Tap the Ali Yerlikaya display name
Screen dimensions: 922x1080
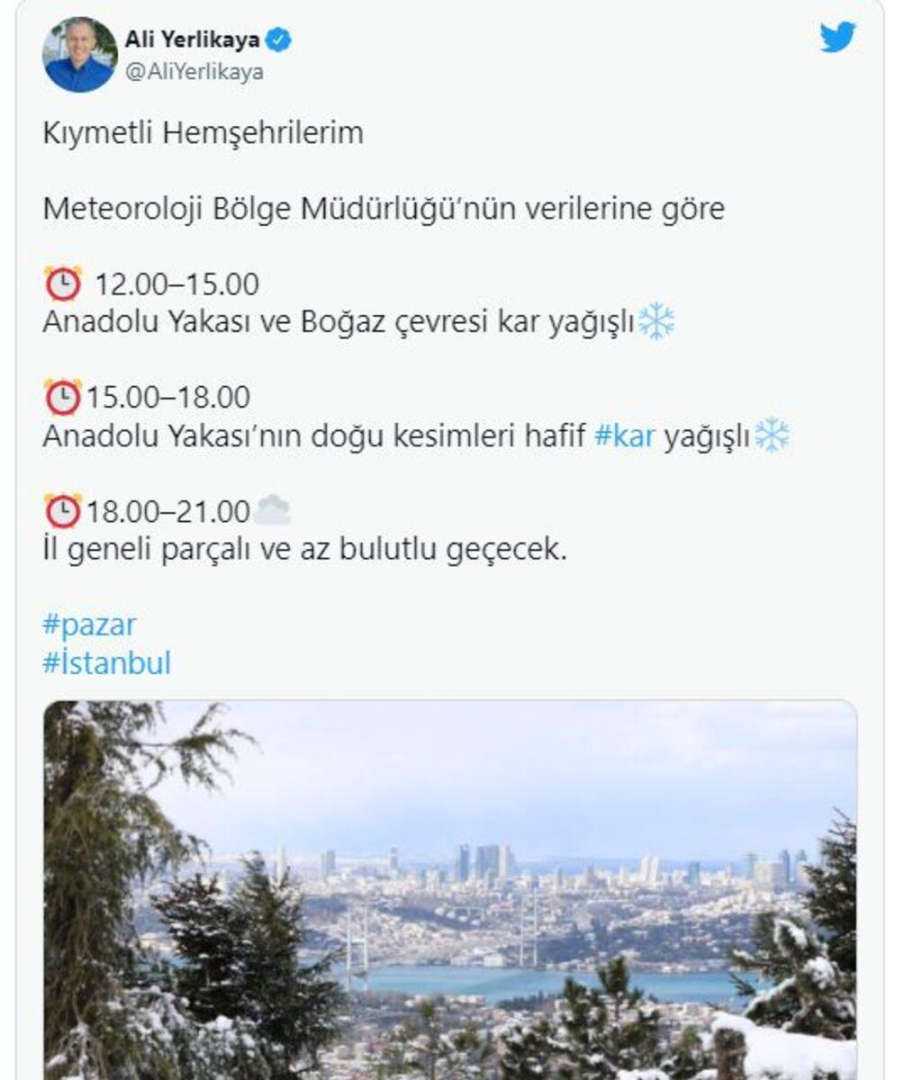coord(192,39)
